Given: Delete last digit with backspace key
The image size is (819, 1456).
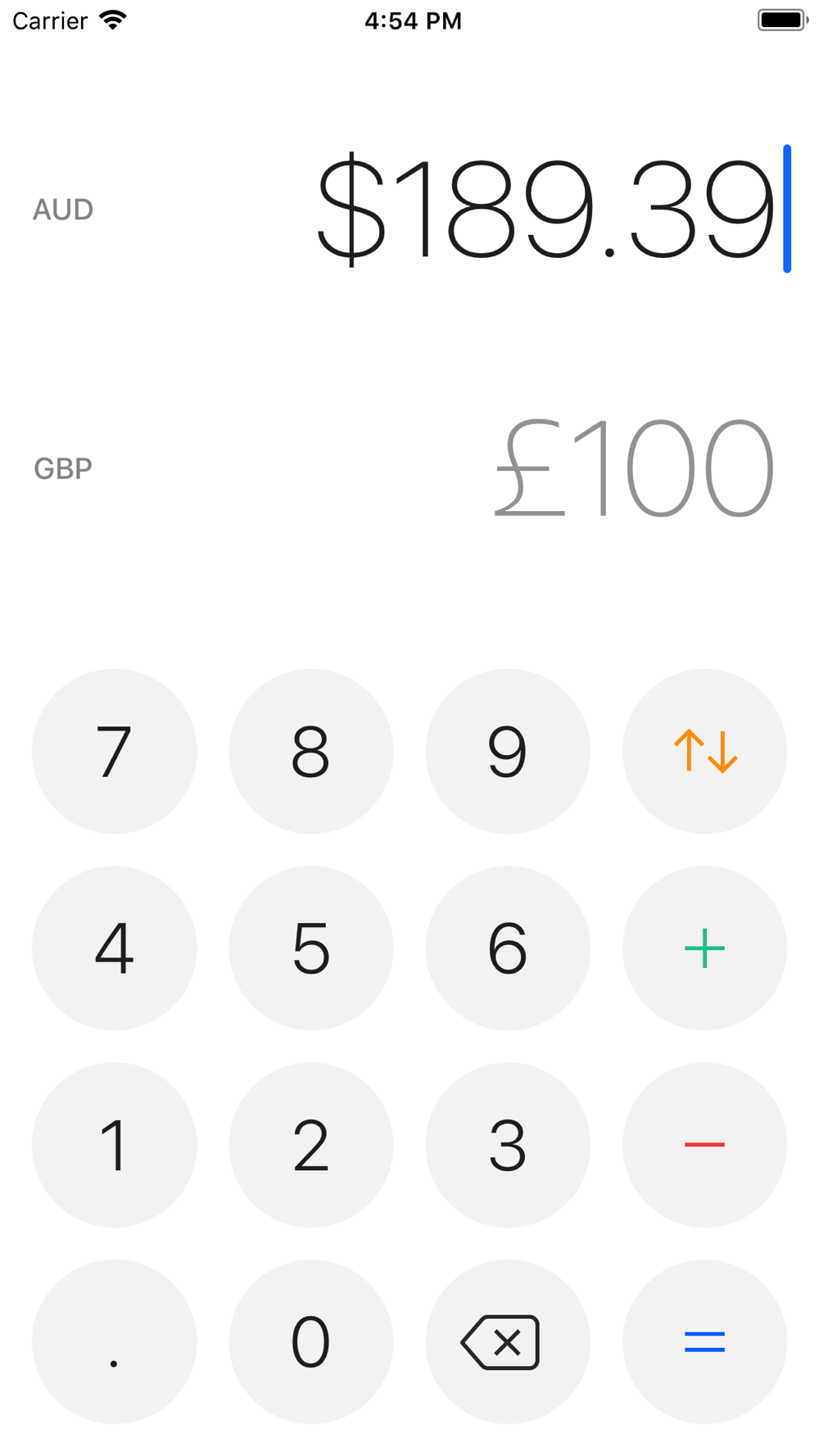Looking at the screenshot, I should coord(508,1341).
